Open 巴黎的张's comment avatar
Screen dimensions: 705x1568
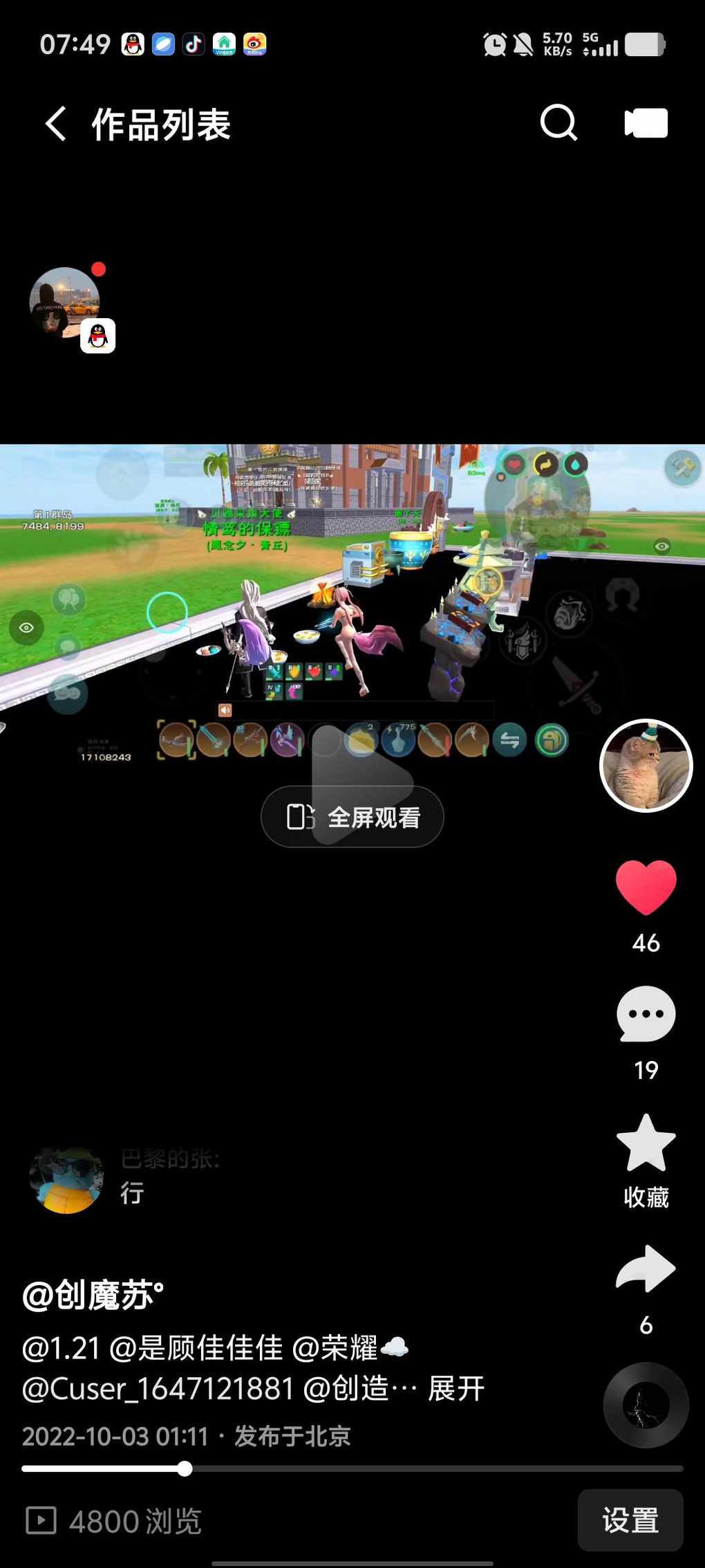pos(66,1179)
